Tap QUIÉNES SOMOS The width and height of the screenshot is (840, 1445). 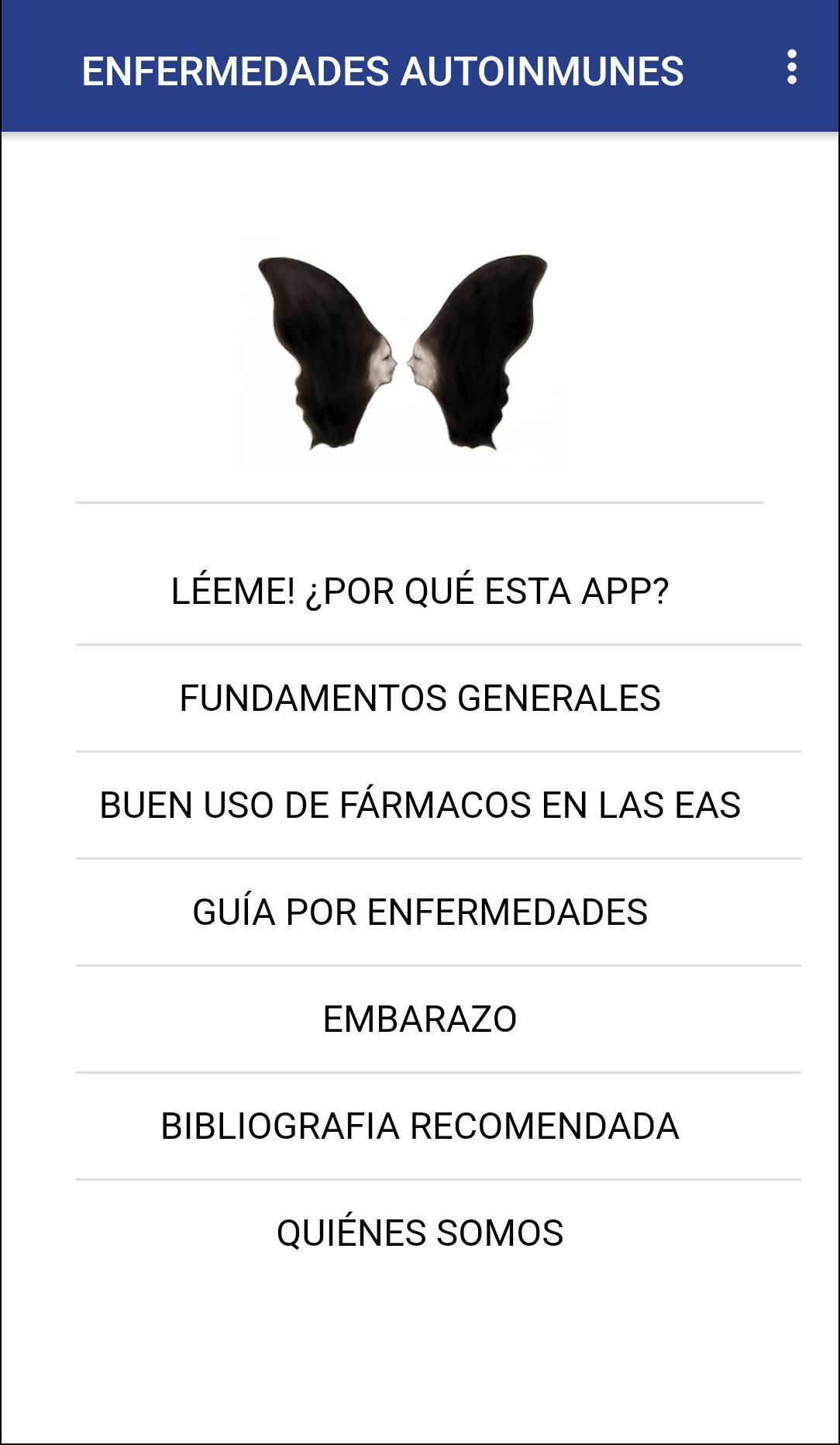click(x=419, y=1233)
